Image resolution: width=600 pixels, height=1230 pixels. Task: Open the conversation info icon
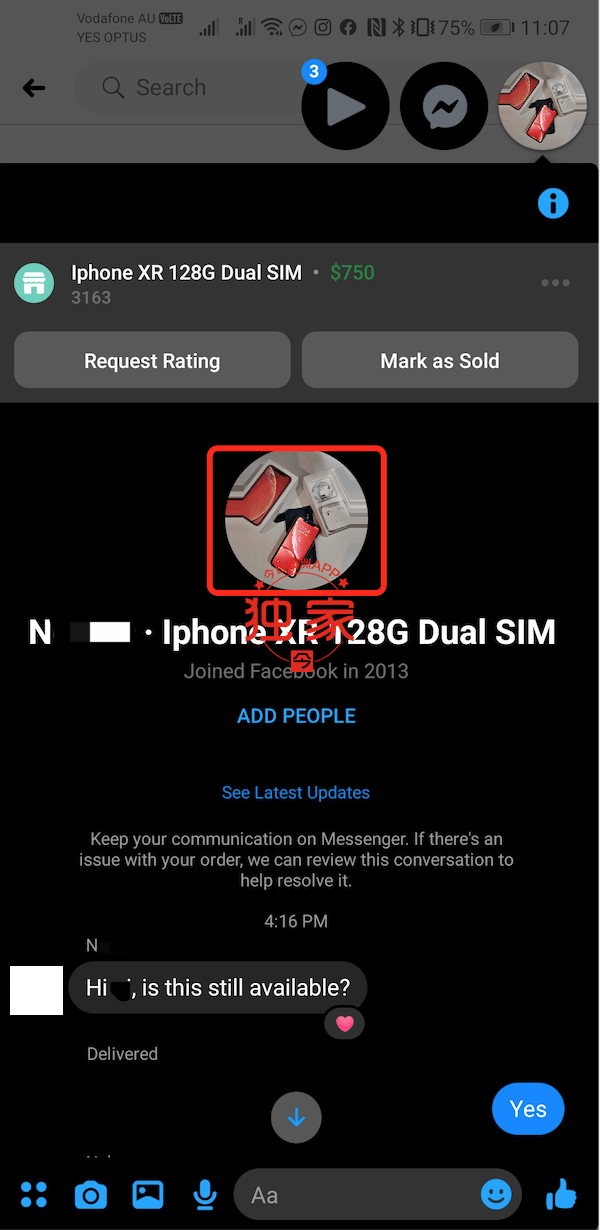[553, 204]
